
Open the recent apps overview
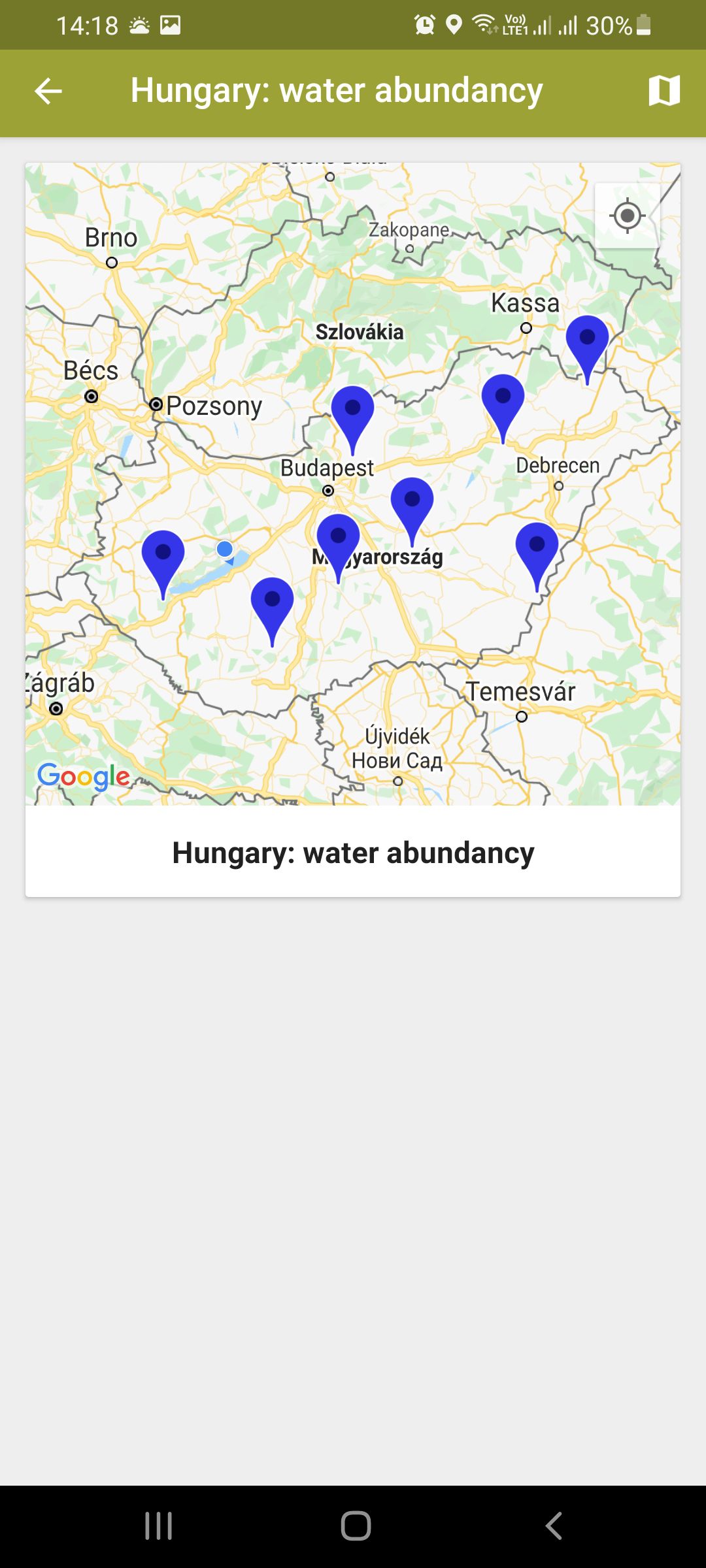(x=158, y=1526)
